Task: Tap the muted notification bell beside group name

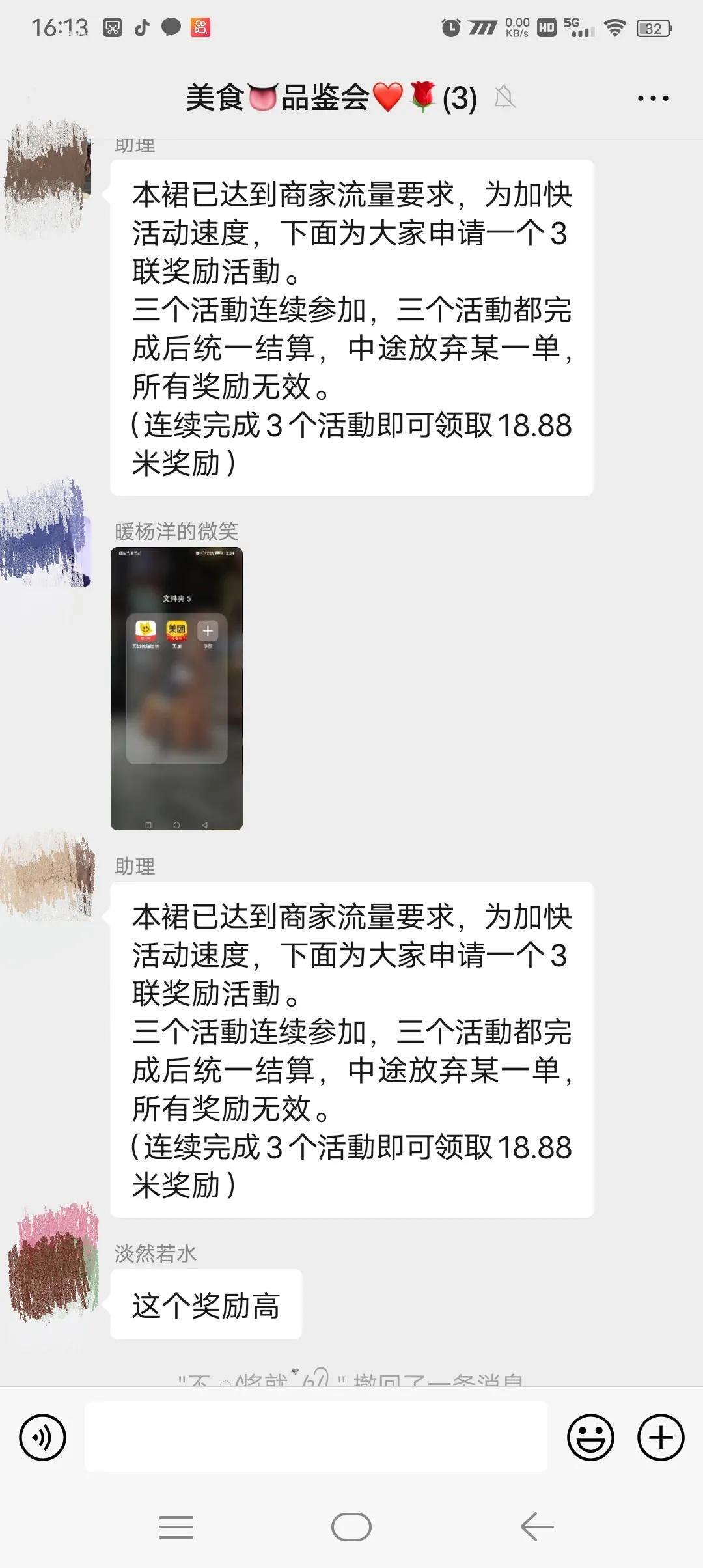Action: tap(507, 98)
